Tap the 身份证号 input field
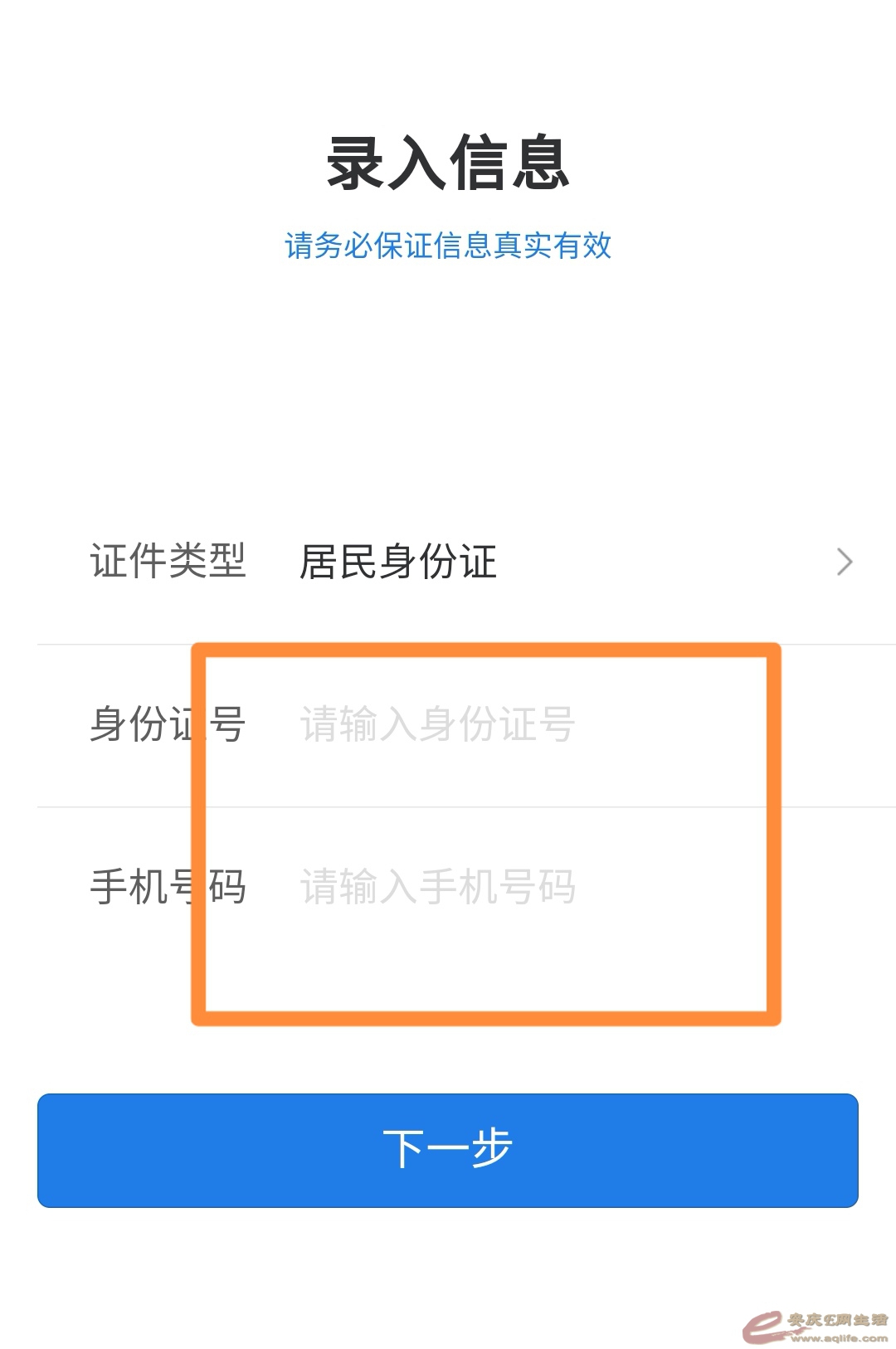The image size is (896, 1349). coord(498,724)
